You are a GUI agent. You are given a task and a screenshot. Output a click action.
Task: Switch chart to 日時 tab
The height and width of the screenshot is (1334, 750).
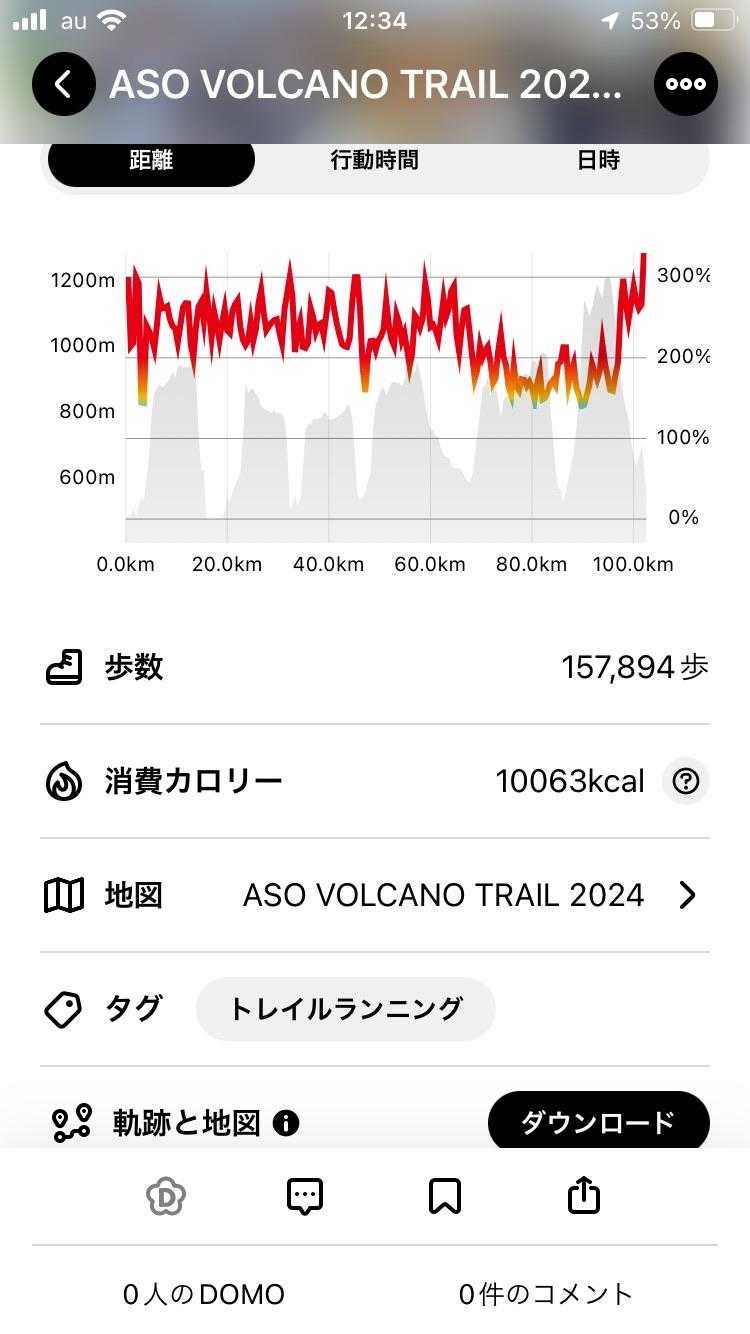coord(598,160)
